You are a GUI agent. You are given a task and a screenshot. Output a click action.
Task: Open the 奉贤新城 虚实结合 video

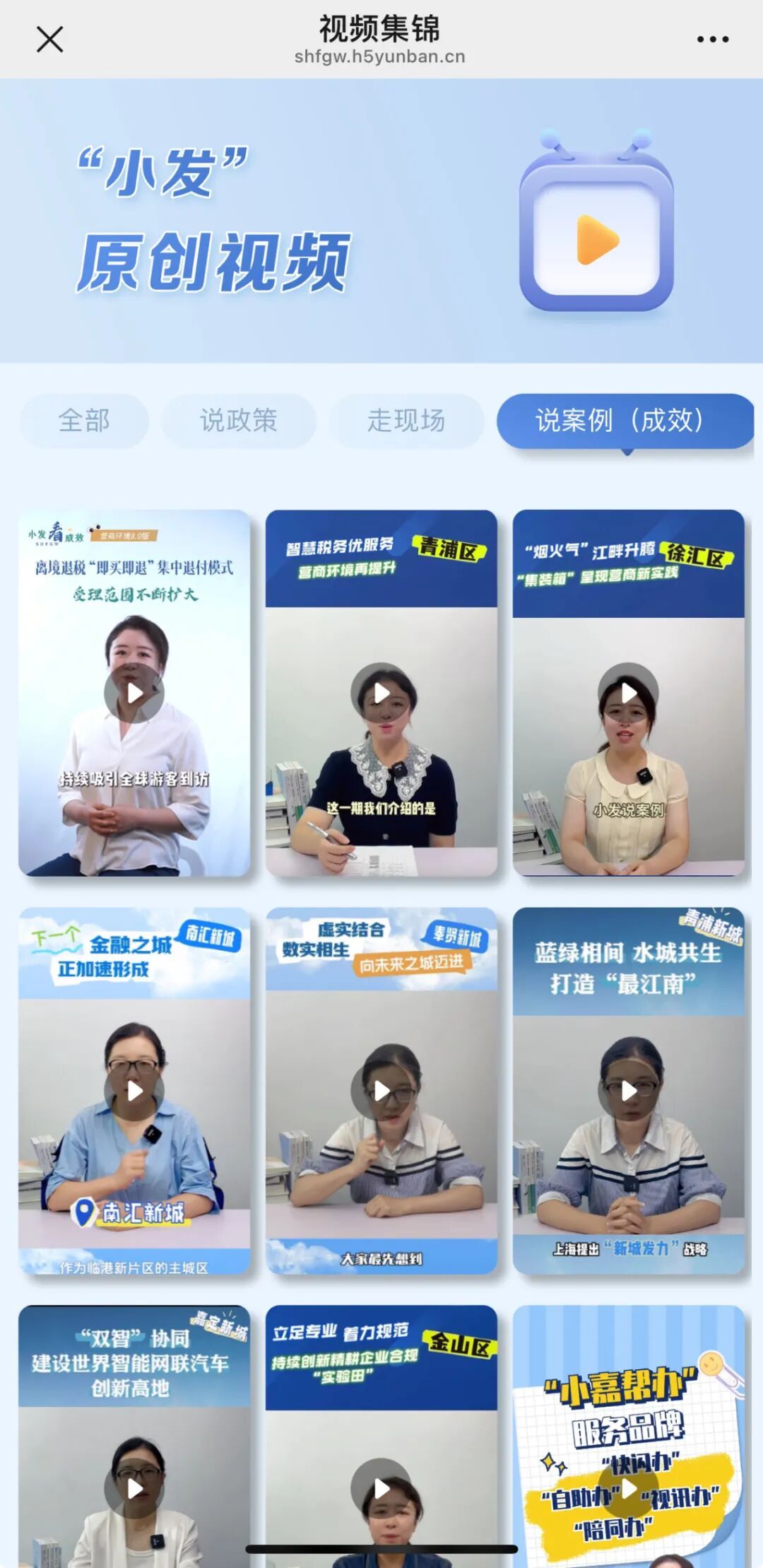click(381, 1092)
